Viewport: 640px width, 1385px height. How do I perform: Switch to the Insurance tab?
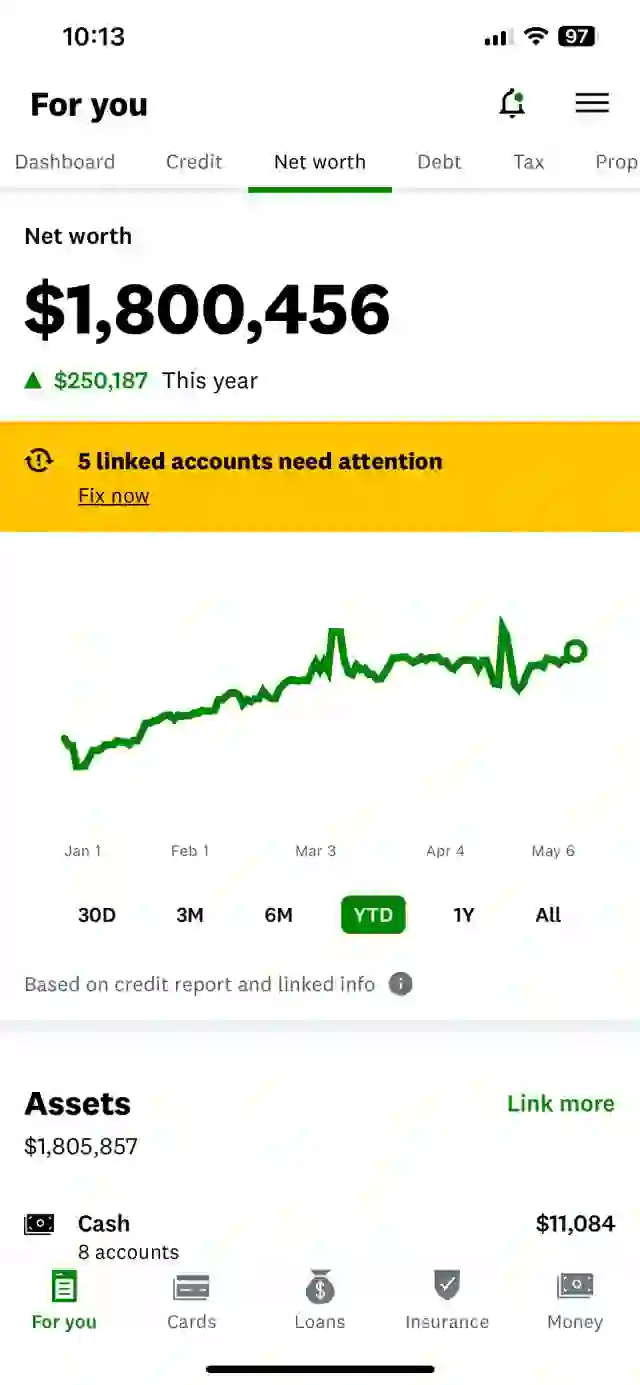(x=447, y=1301)
